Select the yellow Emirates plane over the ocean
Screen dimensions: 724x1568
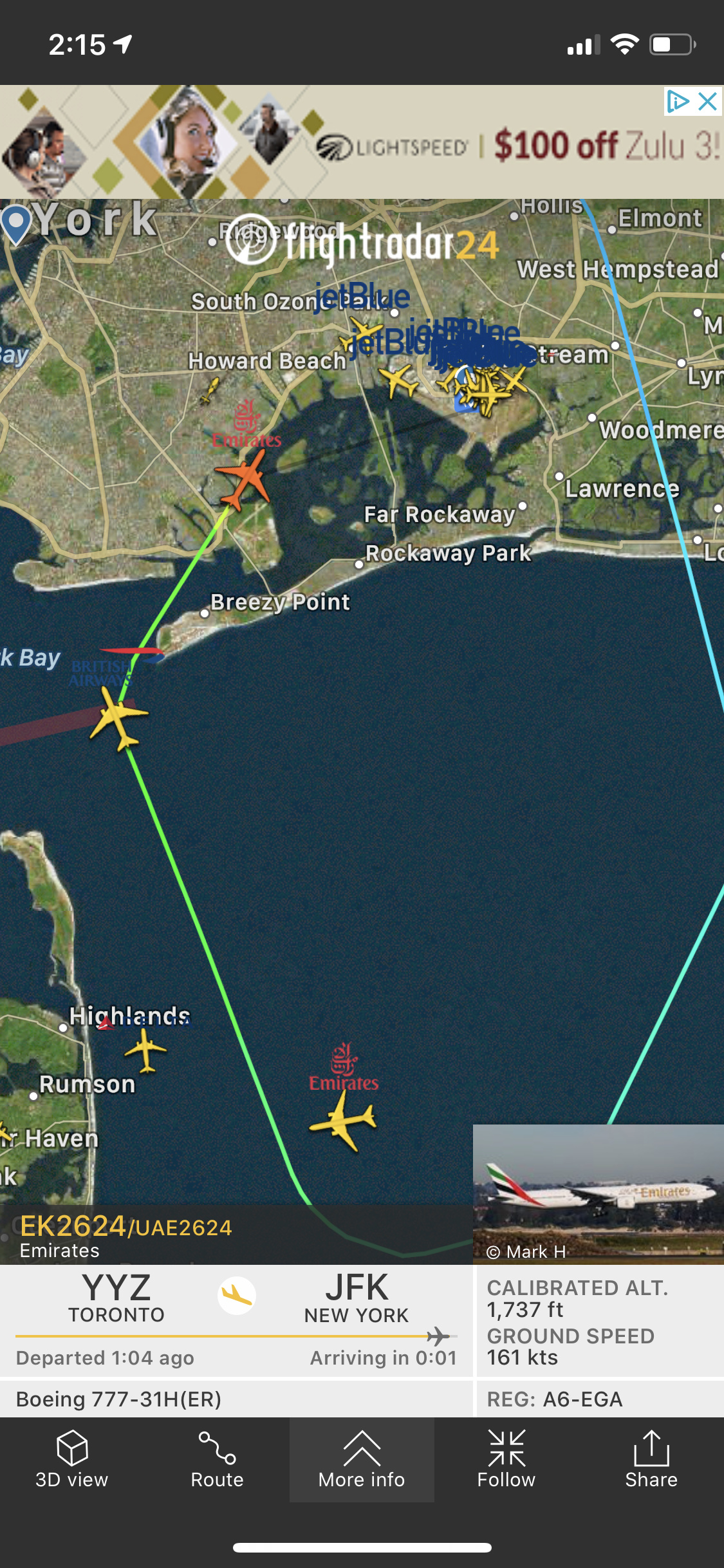pos(343,1121)
